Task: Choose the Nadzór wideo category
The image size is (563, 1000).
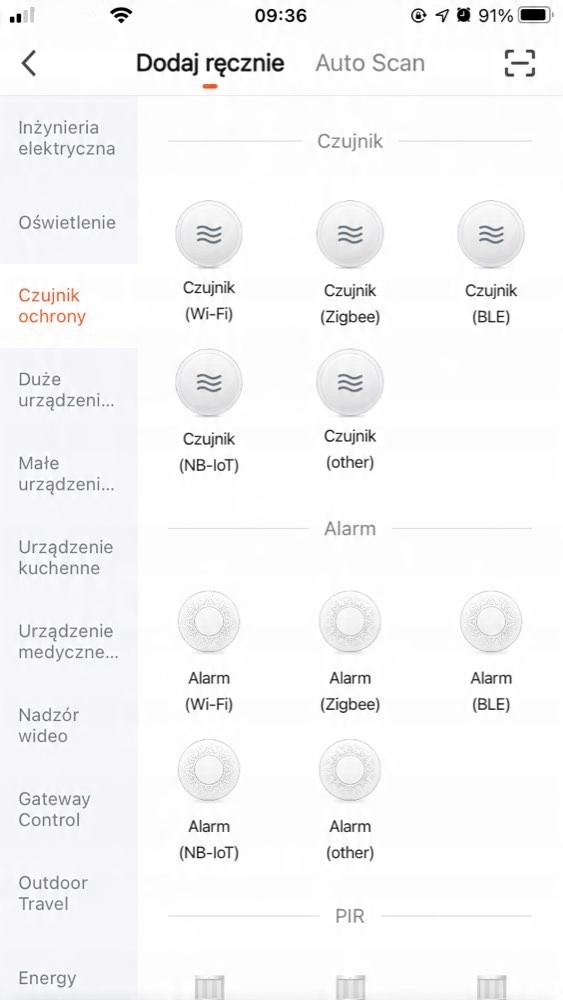Action: [x=68, y=725]
